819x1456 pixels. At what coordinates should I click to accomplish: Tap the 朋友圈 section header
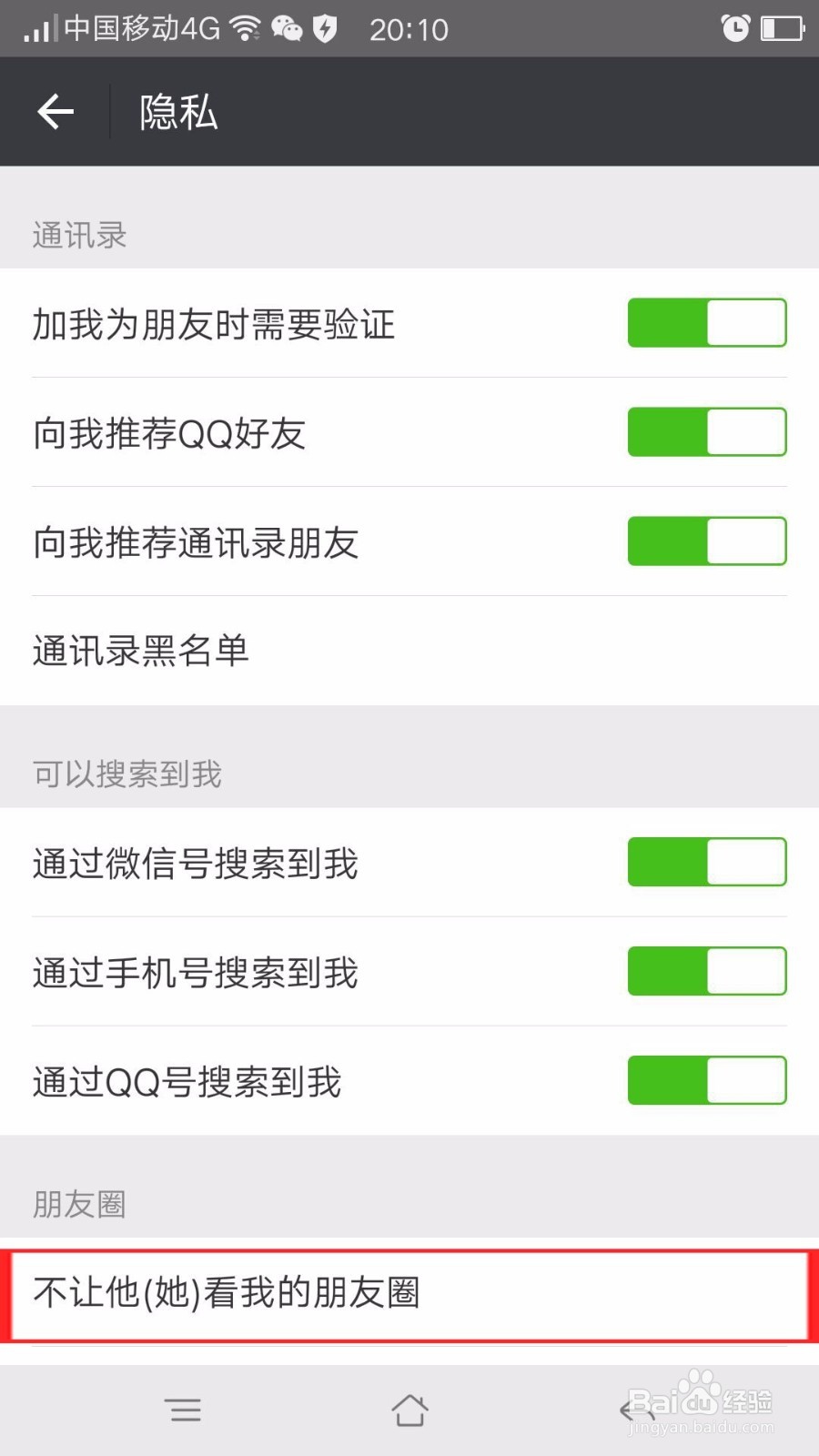tap(79, 1204)
